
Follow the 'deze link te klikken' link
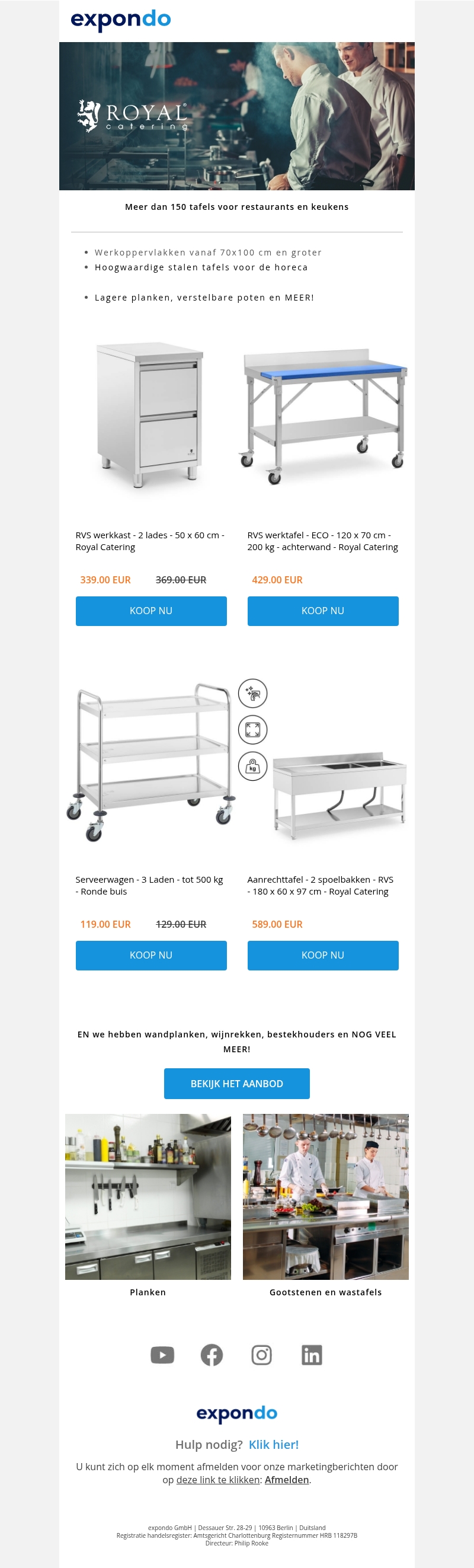(x=218, y=1480)
